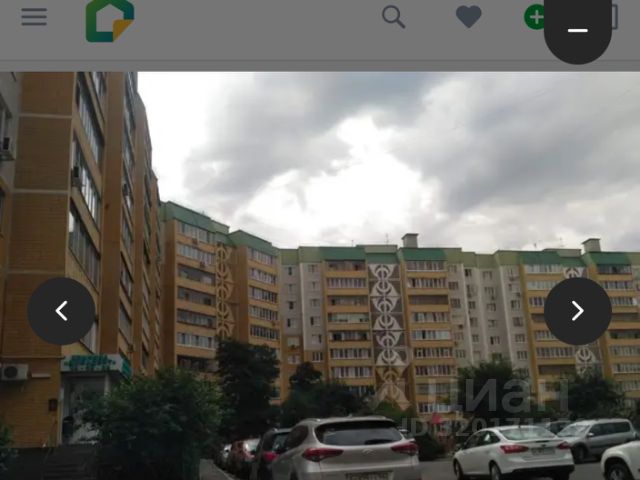Show the next photo
Viewport: 640px width, 480px height.
click(x=577, y=311)
